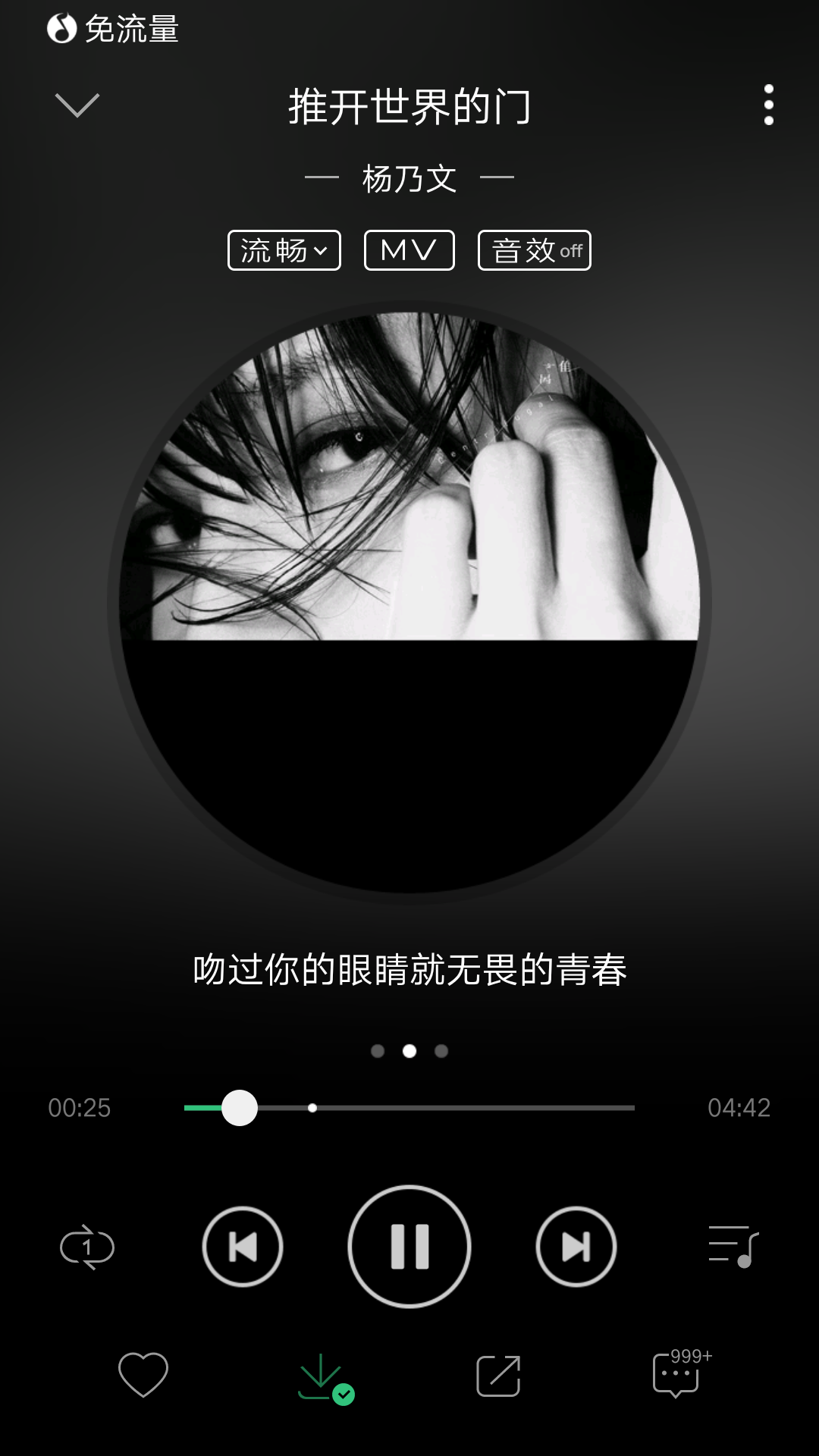Skip to the next track
The height and width of the screenshot is (1456, 819).
click(x=575, y=1247)
